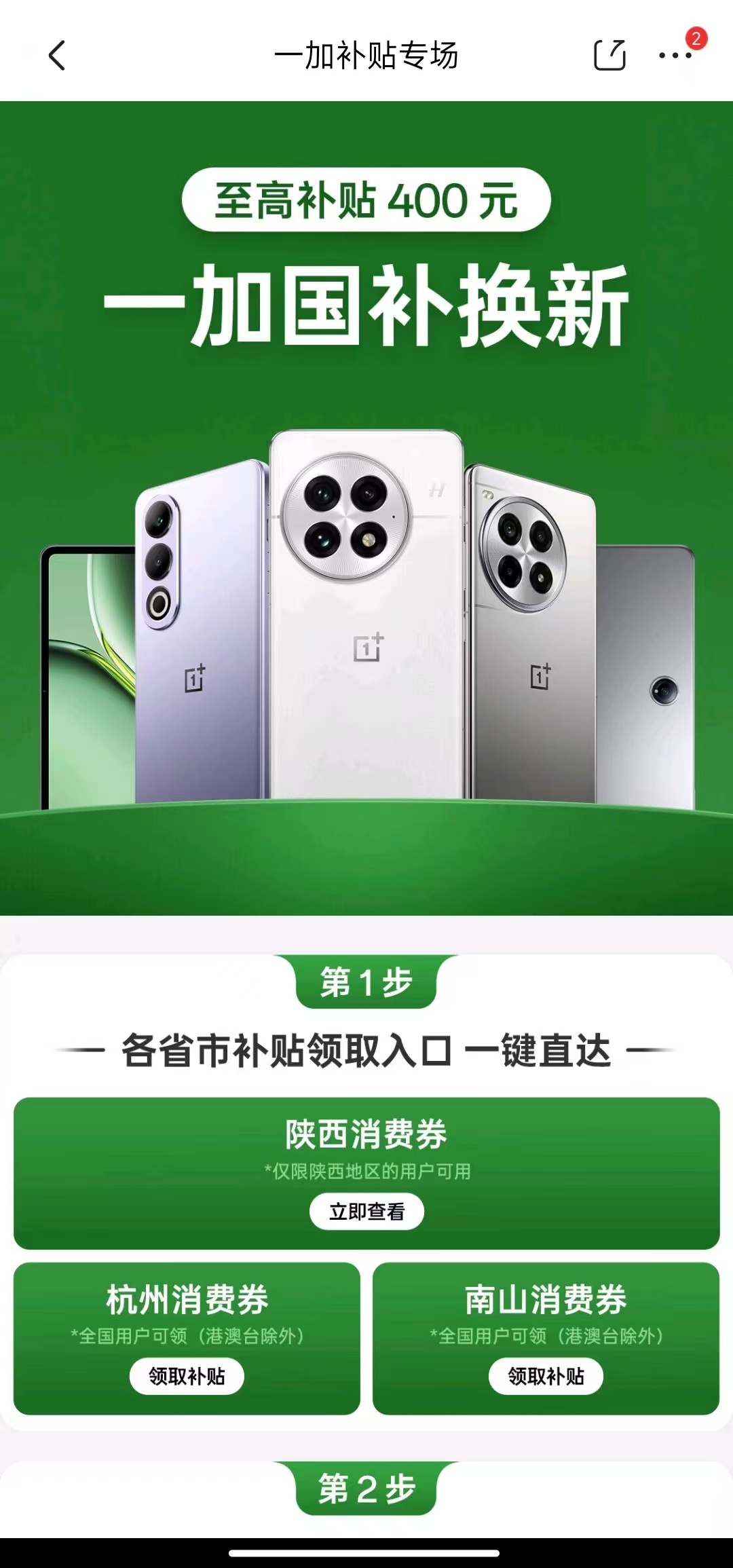Image resolution: width=733 pixels, height=1568 pixels.
Task: Open the three-dot overflow menu
Action: (675, 56)
